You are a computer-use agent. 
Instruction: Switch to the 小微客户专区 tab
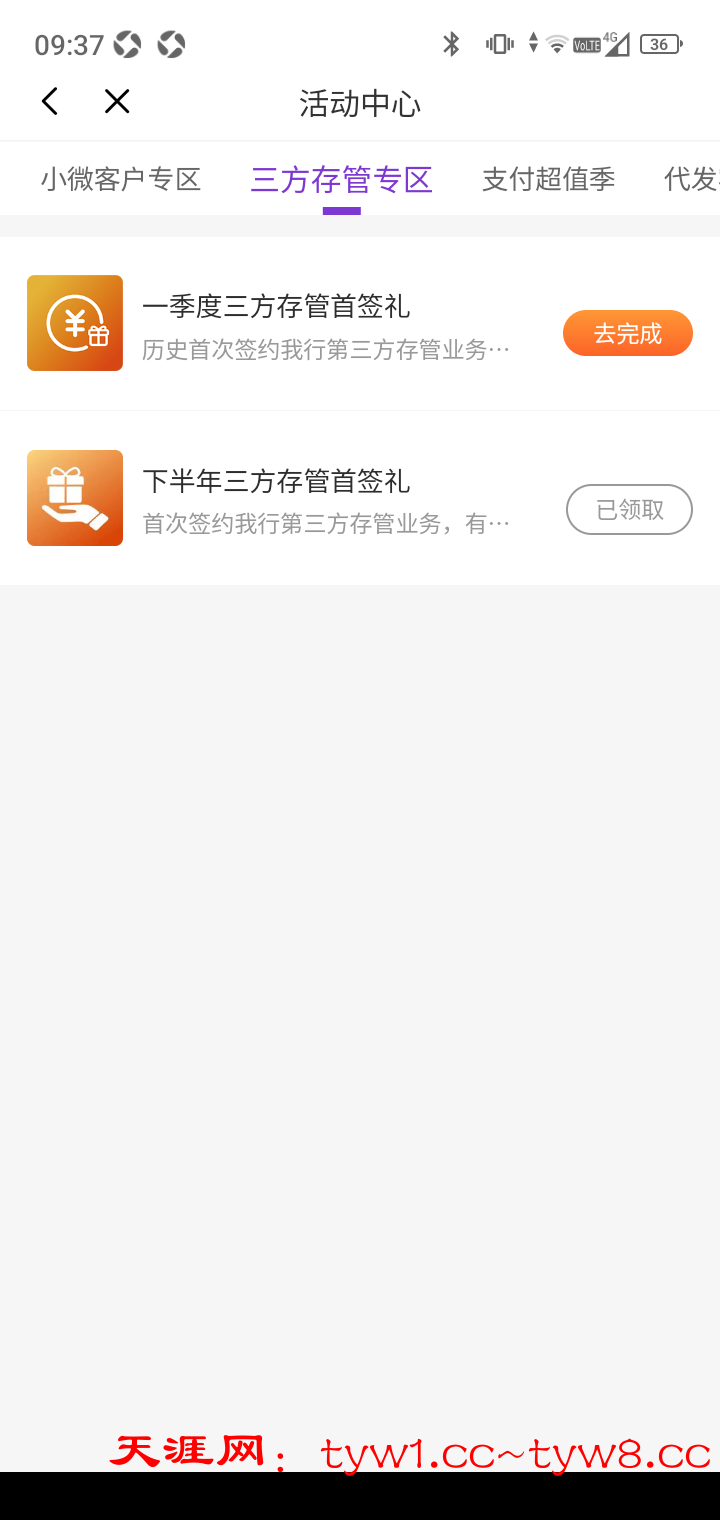click(121, 180)
